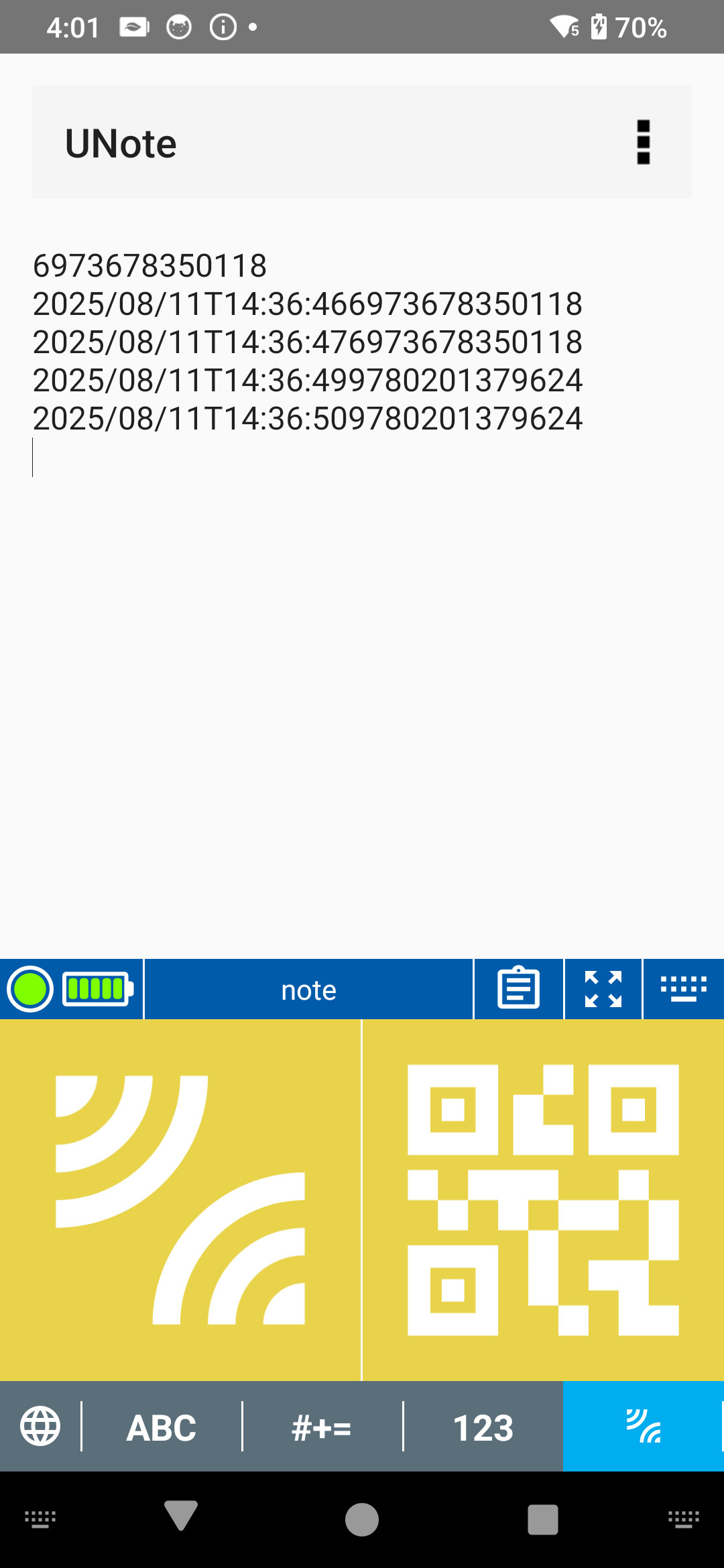Switch to the #+= symbols layout
This screenshot has width=724, height=1568.
322,1427
